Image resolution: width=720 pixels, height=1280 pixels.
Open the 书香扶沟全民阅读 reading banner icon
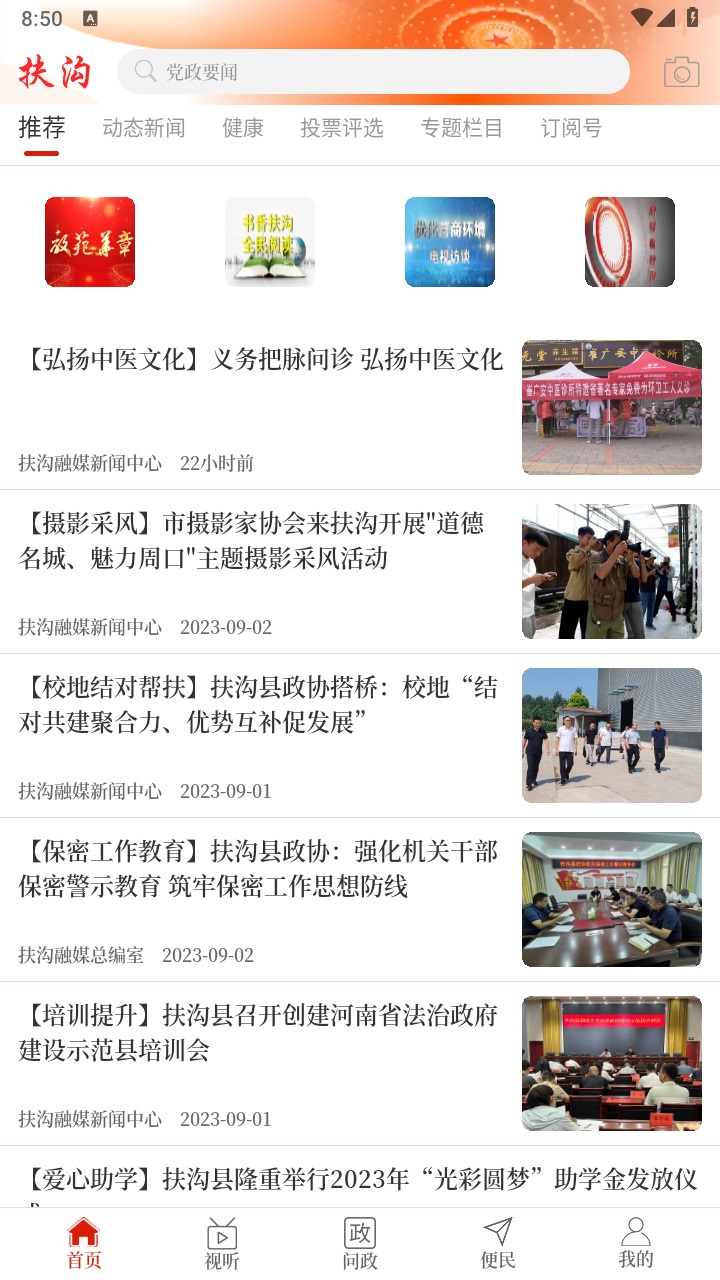[x=270, y=241]
